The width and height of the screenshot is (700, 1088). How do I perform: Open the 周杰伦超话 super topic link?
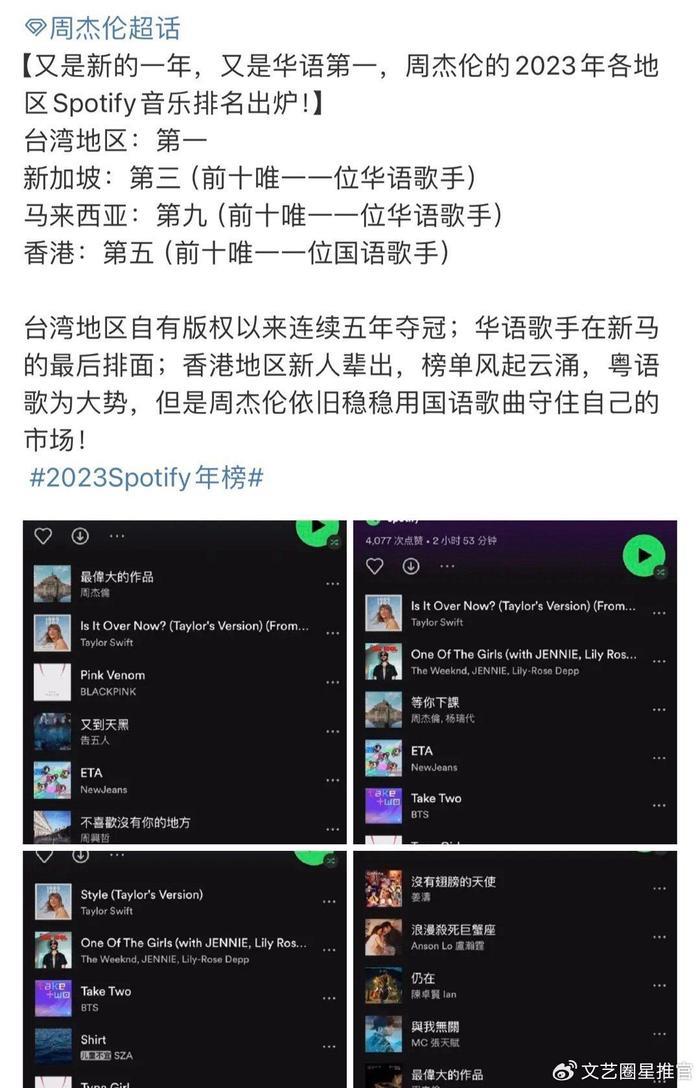(x=103, y=28)
